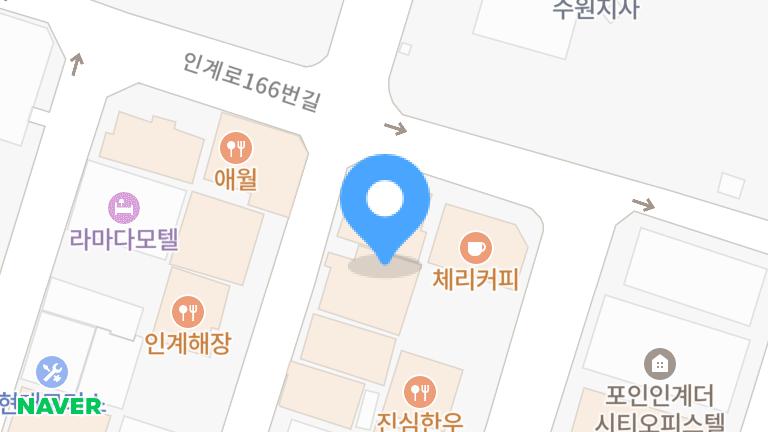Select the 포인인계더시티오피스텔 building marker

pos(659,363)
